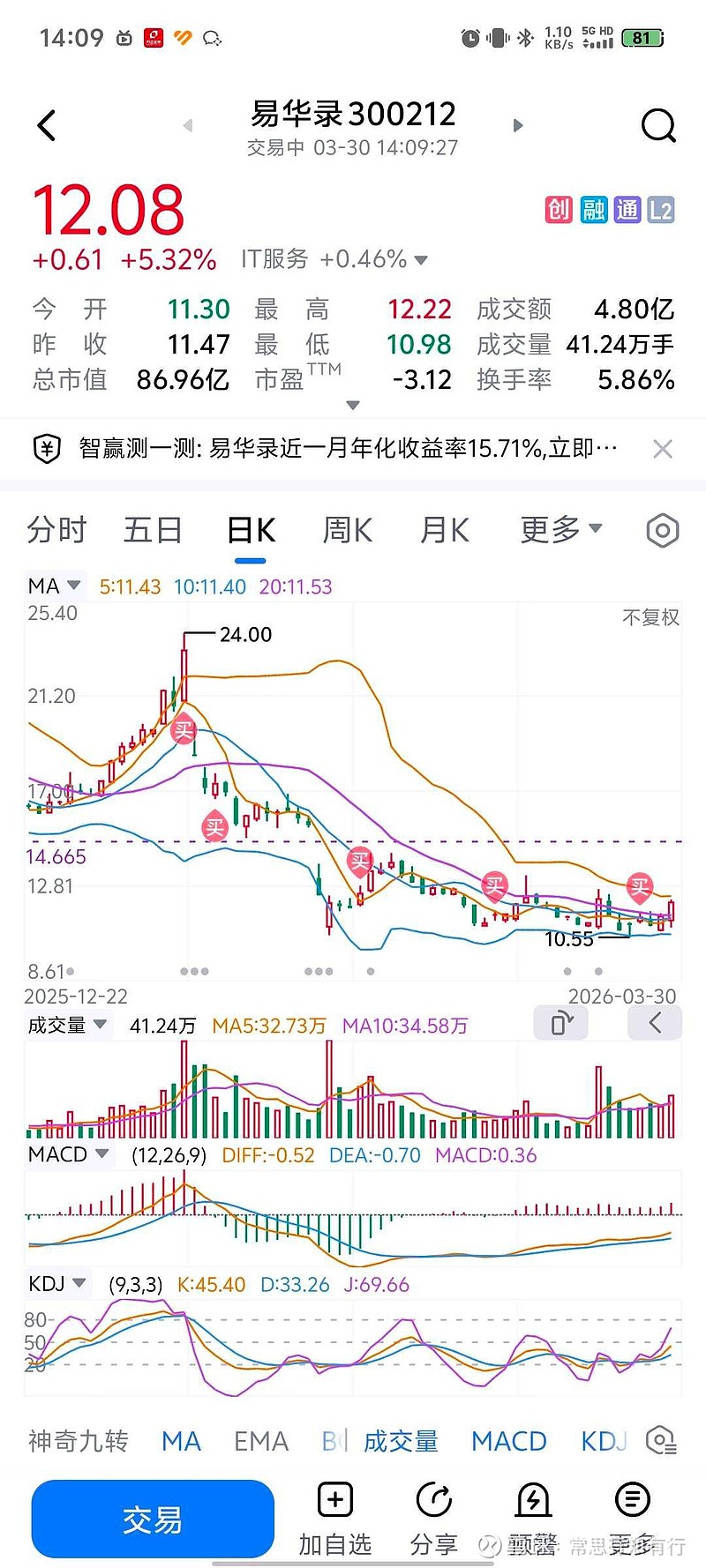Add stock via 加自选

click(x=334, y=1519)
